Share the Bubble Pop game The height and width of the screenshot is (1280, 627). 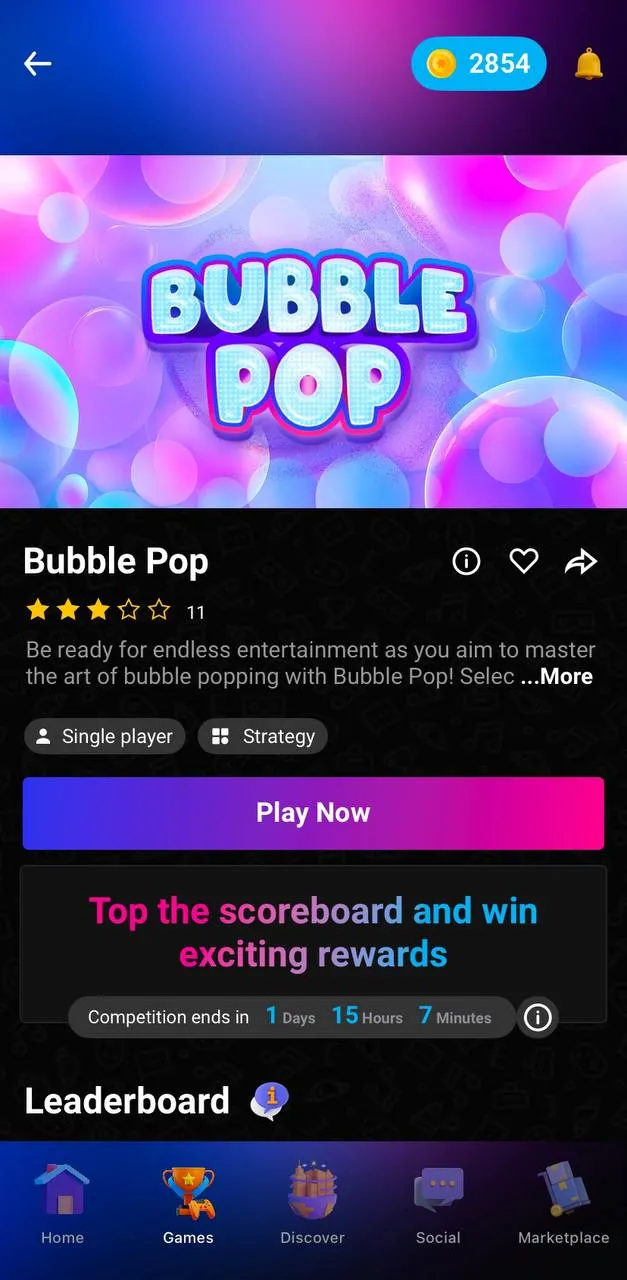[x=580, y=562]
